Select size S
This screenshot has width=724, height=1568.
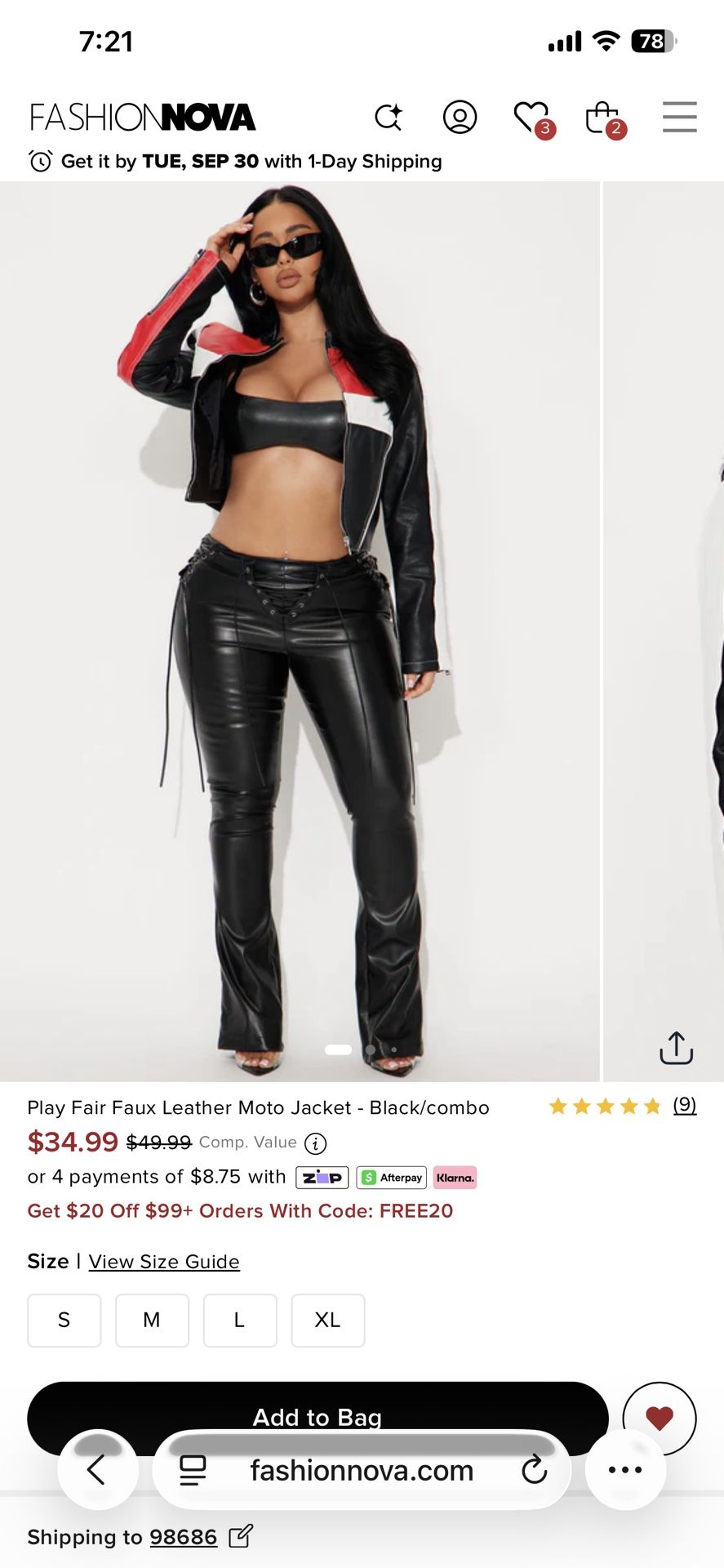[64, 1321]
